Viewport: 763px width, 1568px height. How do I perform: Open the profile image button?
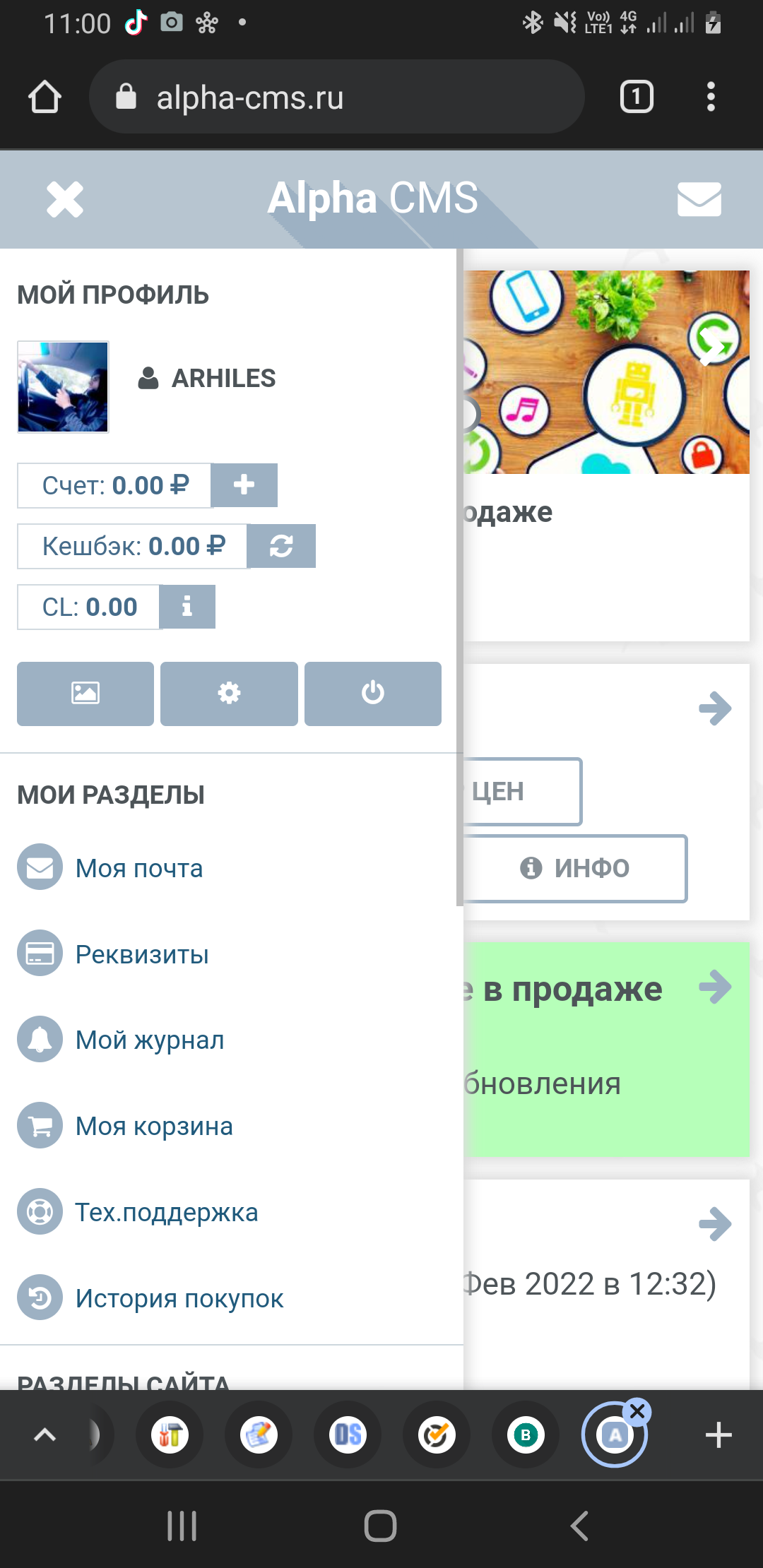[85, 694]
